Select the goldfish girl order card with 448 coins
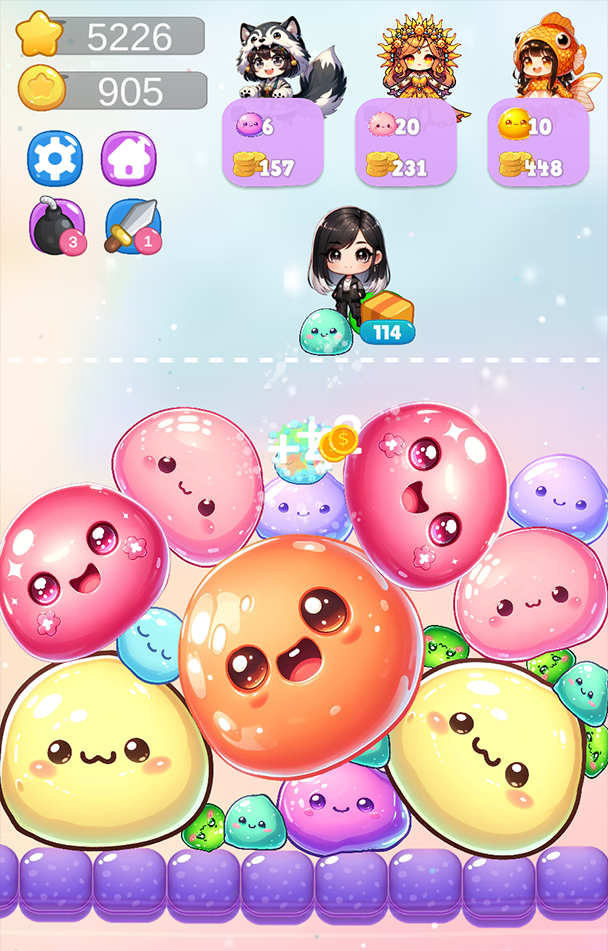608x951 pixels. click(538, 142)
